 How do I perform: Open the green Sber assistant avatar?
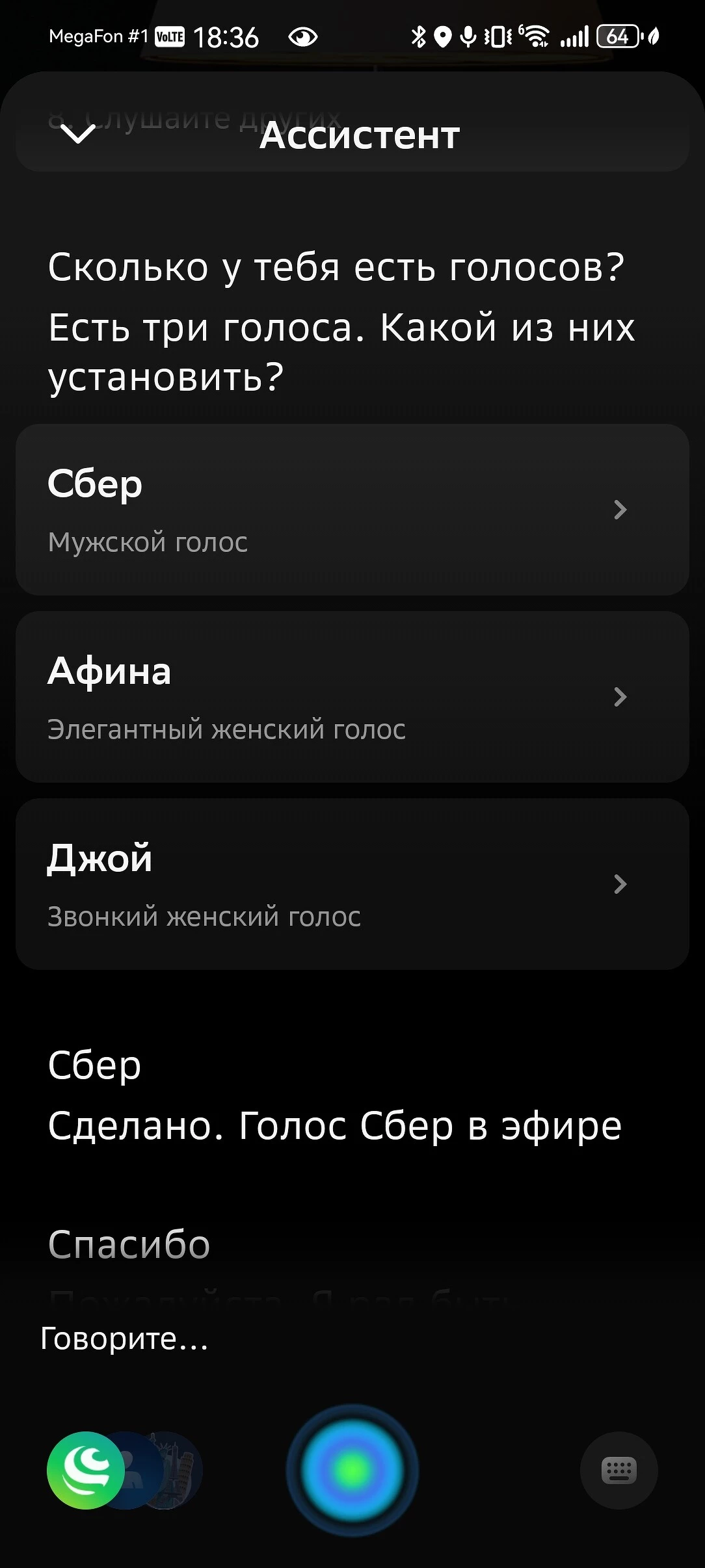[85, 1470]
